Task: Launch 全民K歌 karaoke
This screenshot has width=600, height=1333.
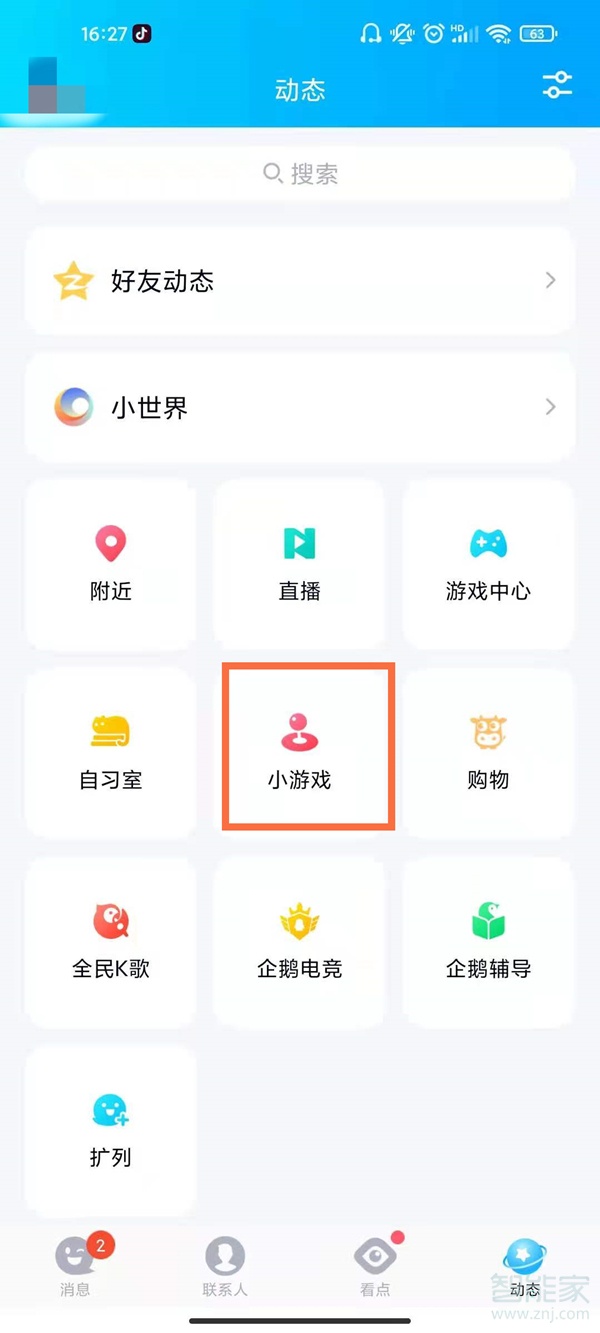Action: click(110, 942)
